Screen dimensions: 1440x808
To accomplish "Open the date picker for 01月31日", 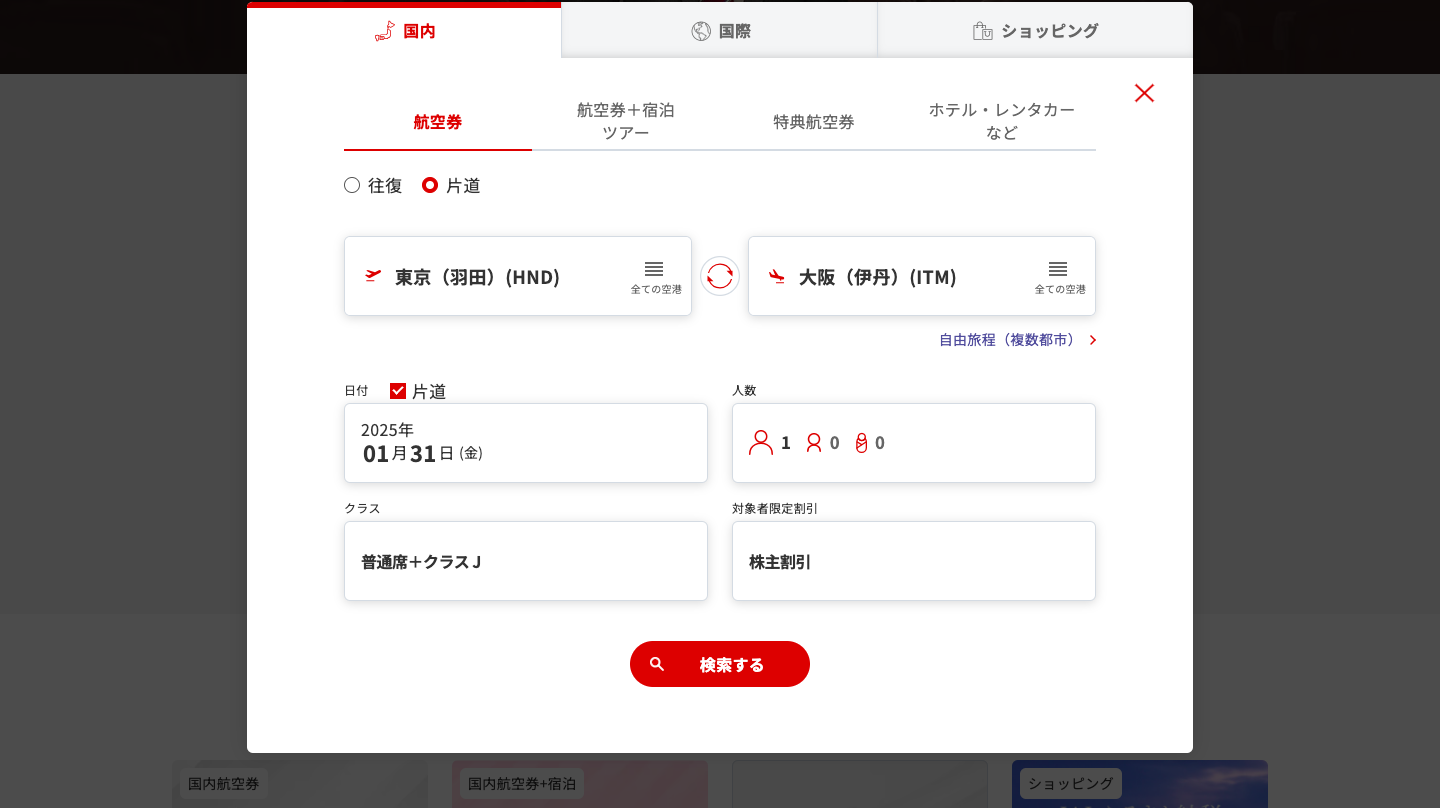I will 526,443.
